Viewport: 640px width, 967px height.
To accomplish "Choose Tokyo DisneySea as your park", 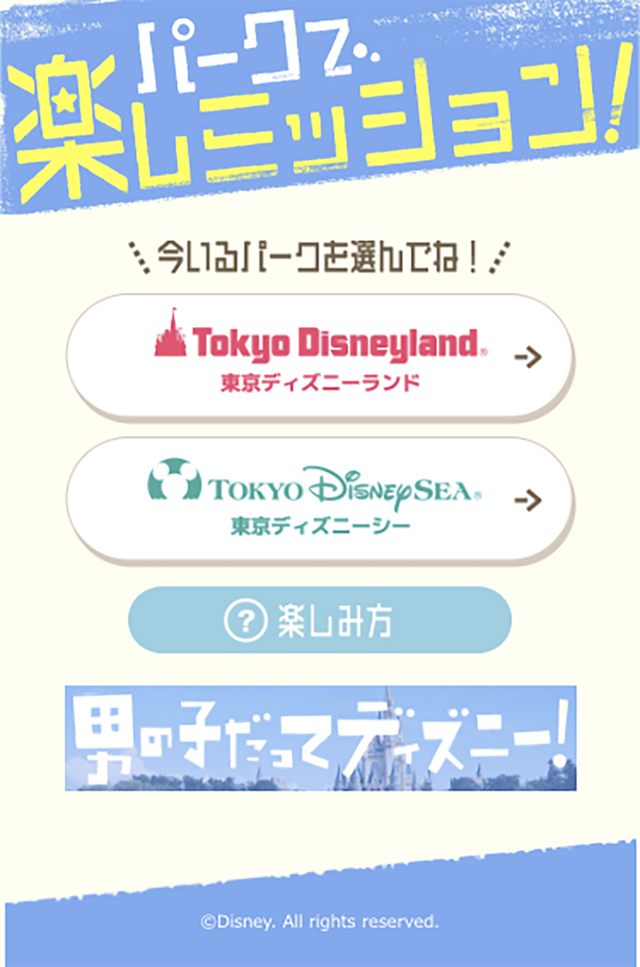I will click(319, 497).
